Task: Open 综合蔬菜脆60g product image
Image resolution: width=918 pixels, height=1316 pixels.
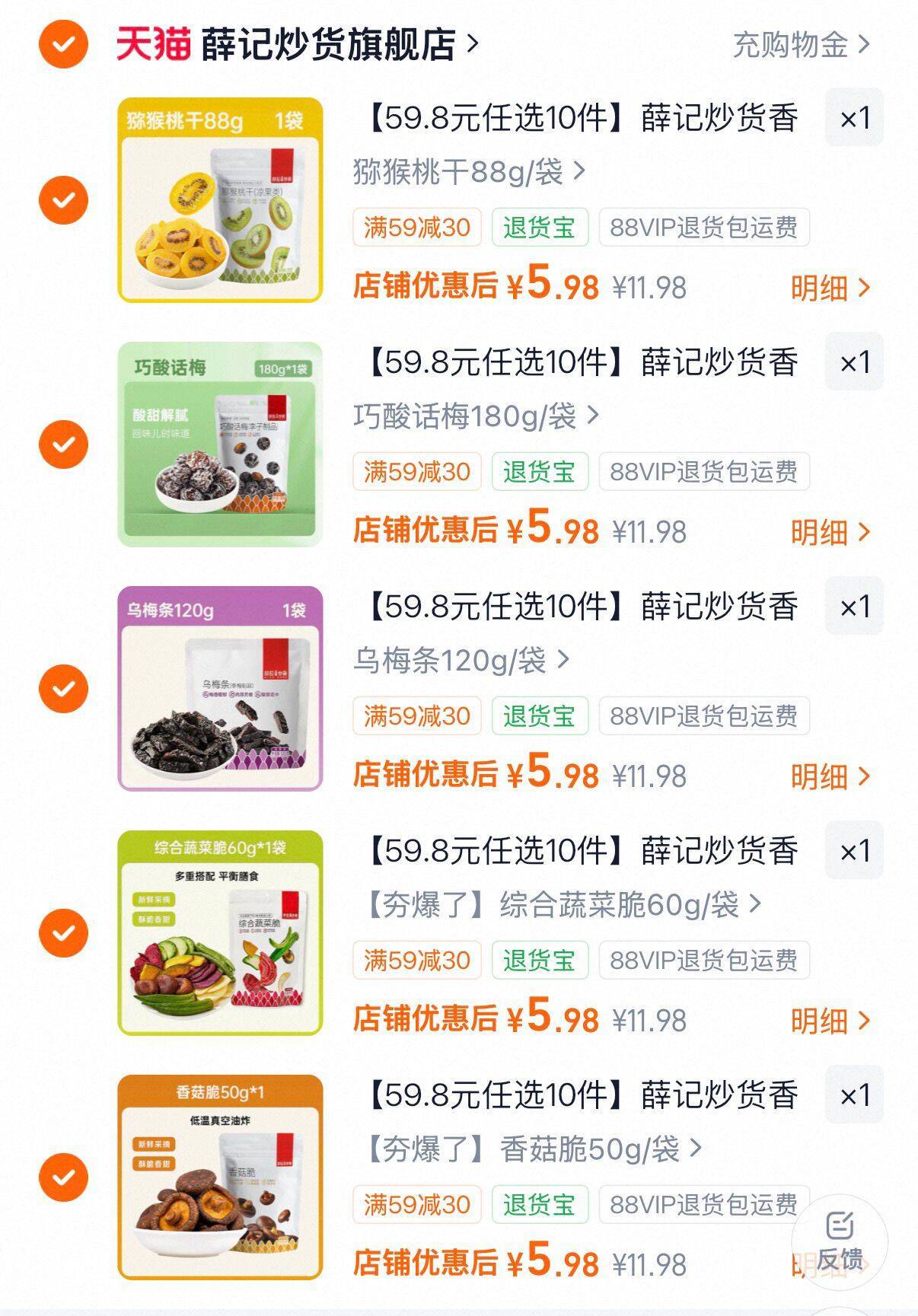Action: click(x=221, y=933)
